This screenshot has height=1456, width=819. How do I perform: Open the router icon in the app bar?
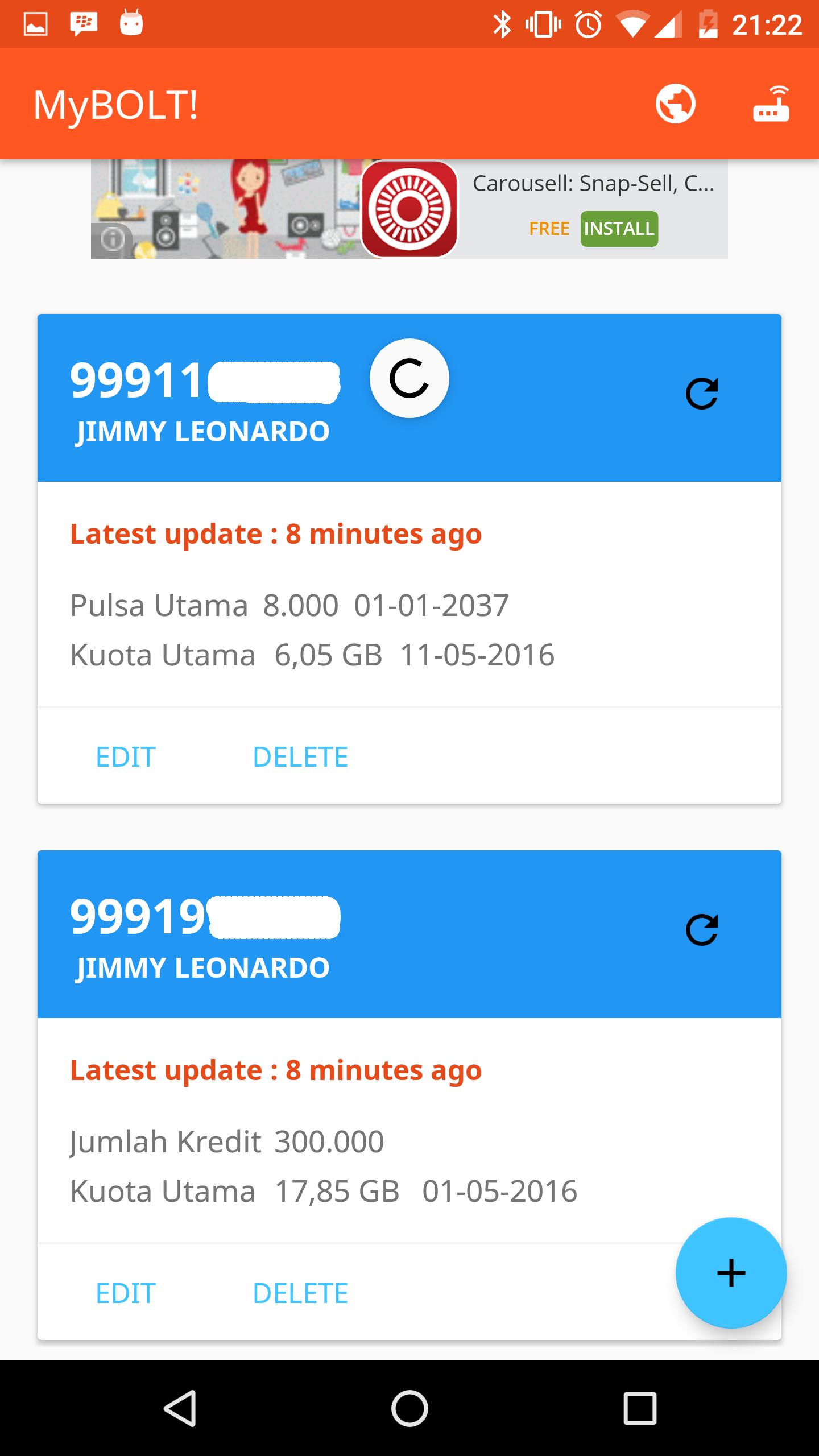click(x=771, y=104)
